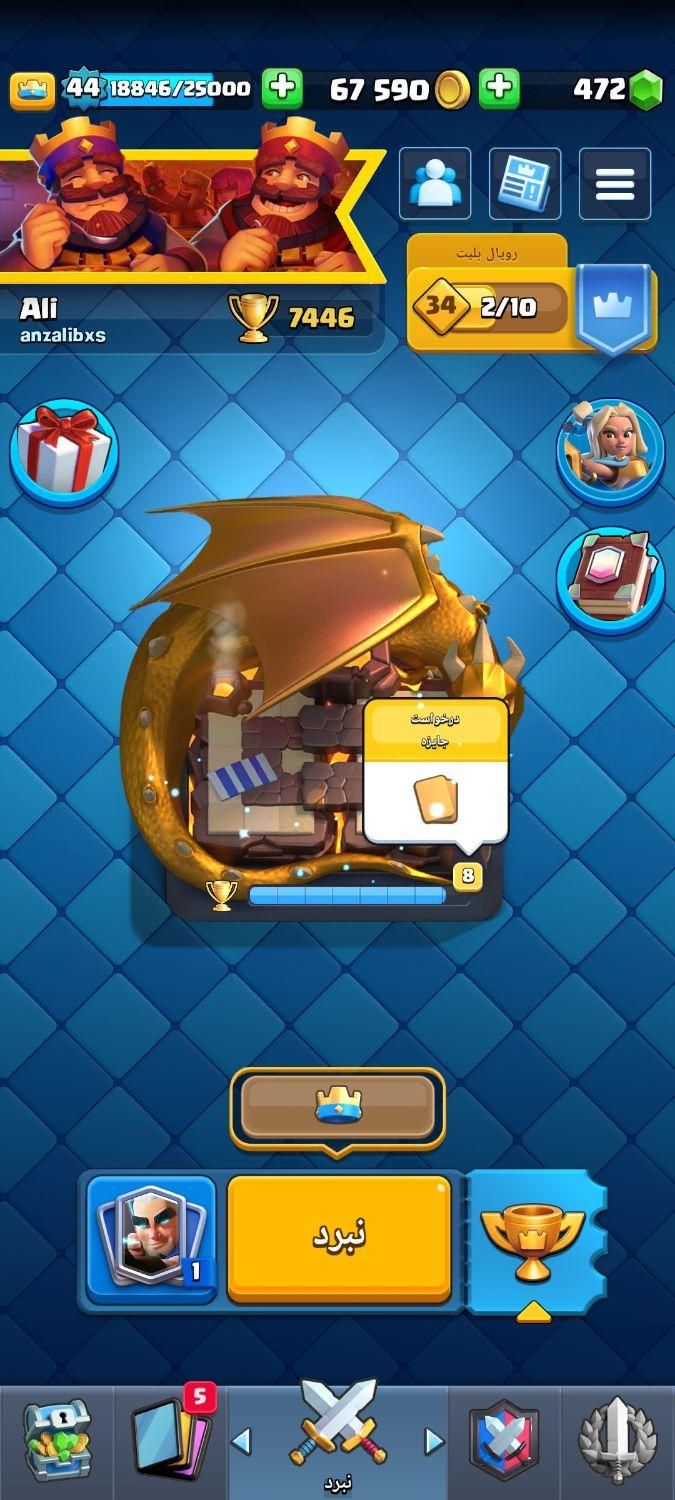Tap the plus button to add gold
This screenshot has width=675, height=1500.
click(282, 89)
